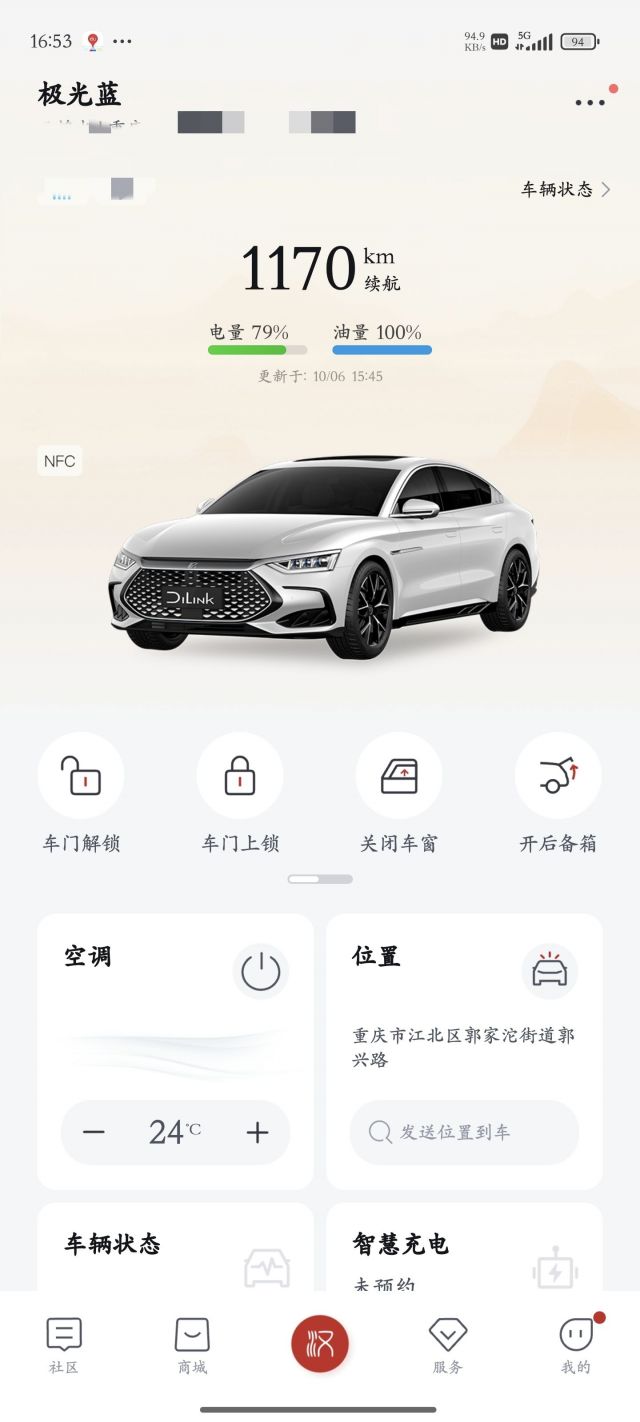Lock the doors with 车门上锁
The image size is (640, 1422).
pos(240,776)
